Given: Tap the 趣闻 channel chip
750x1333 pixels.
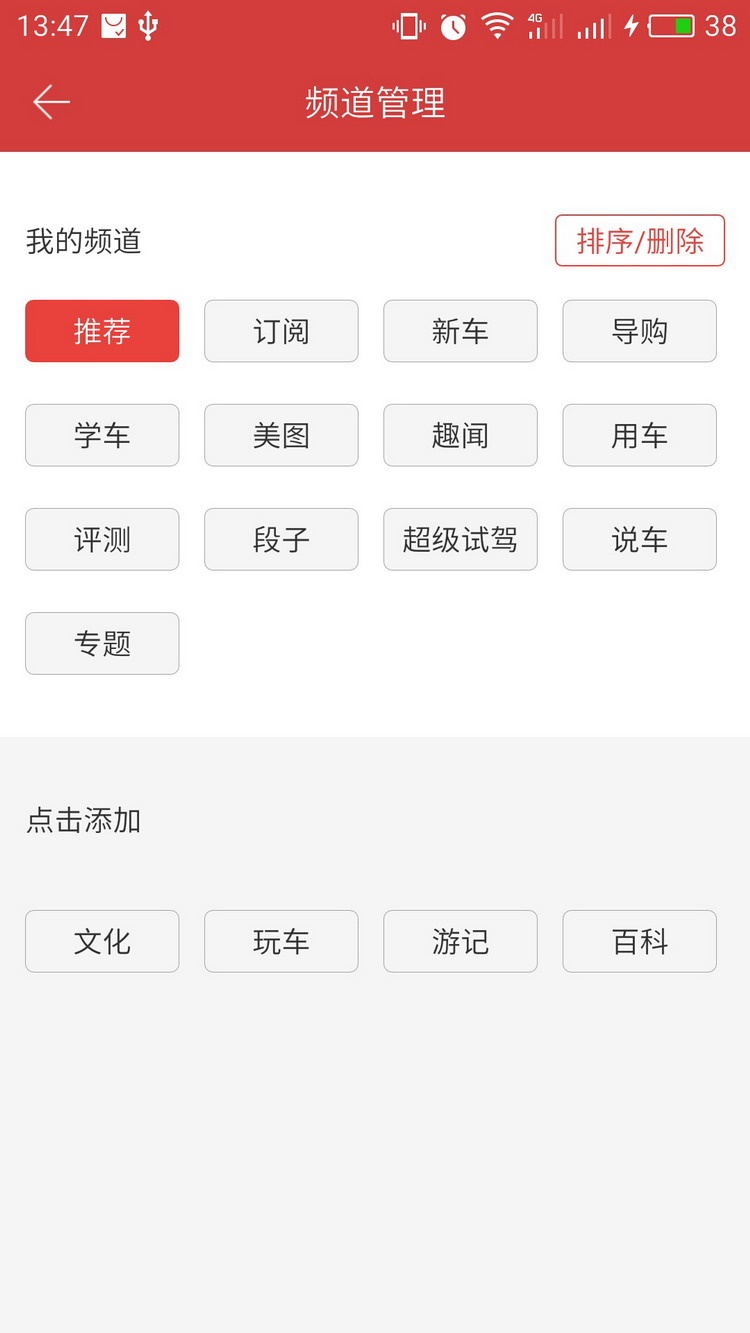Looking at the screenshot, I should click(460, 435).
